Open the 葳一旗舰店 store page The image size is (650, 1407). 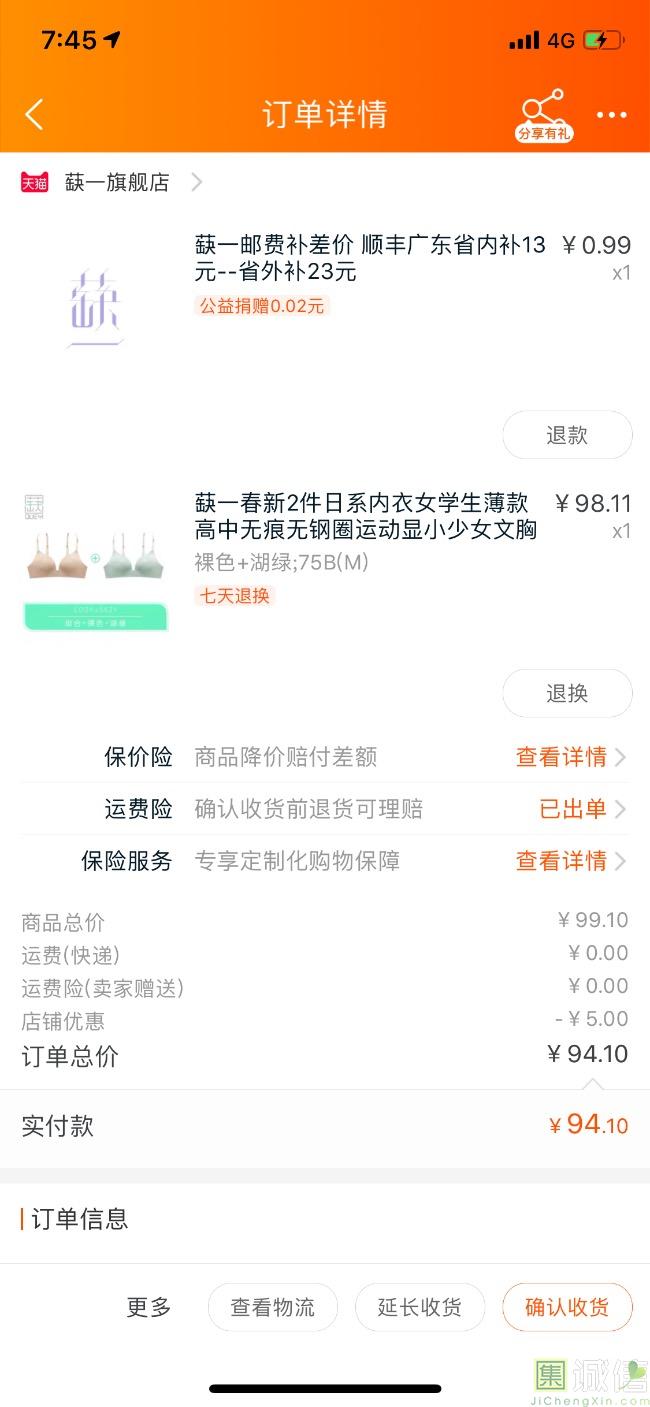coord(117,182)
